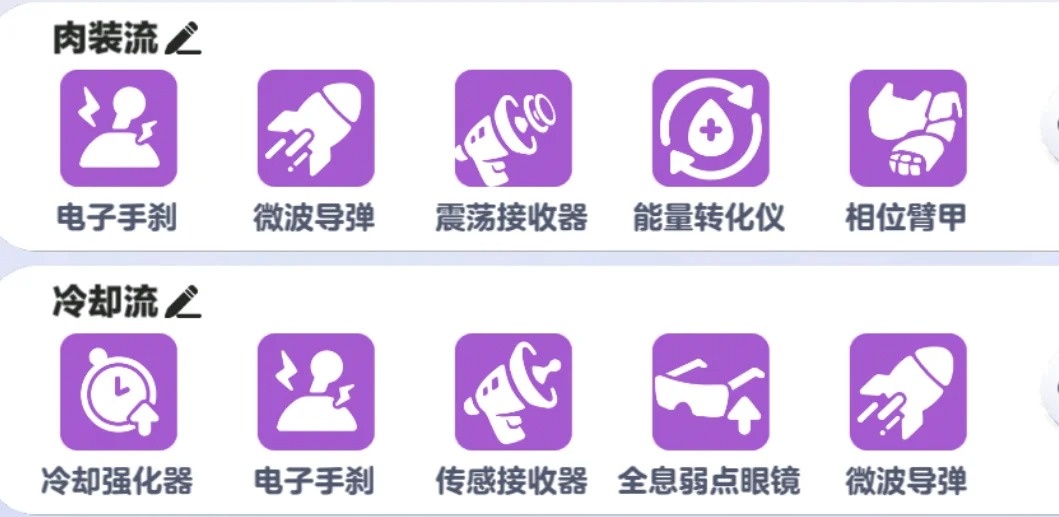Open 冷却强化器 item
This screenshot has height=517, width=1059.
point(118,392)
